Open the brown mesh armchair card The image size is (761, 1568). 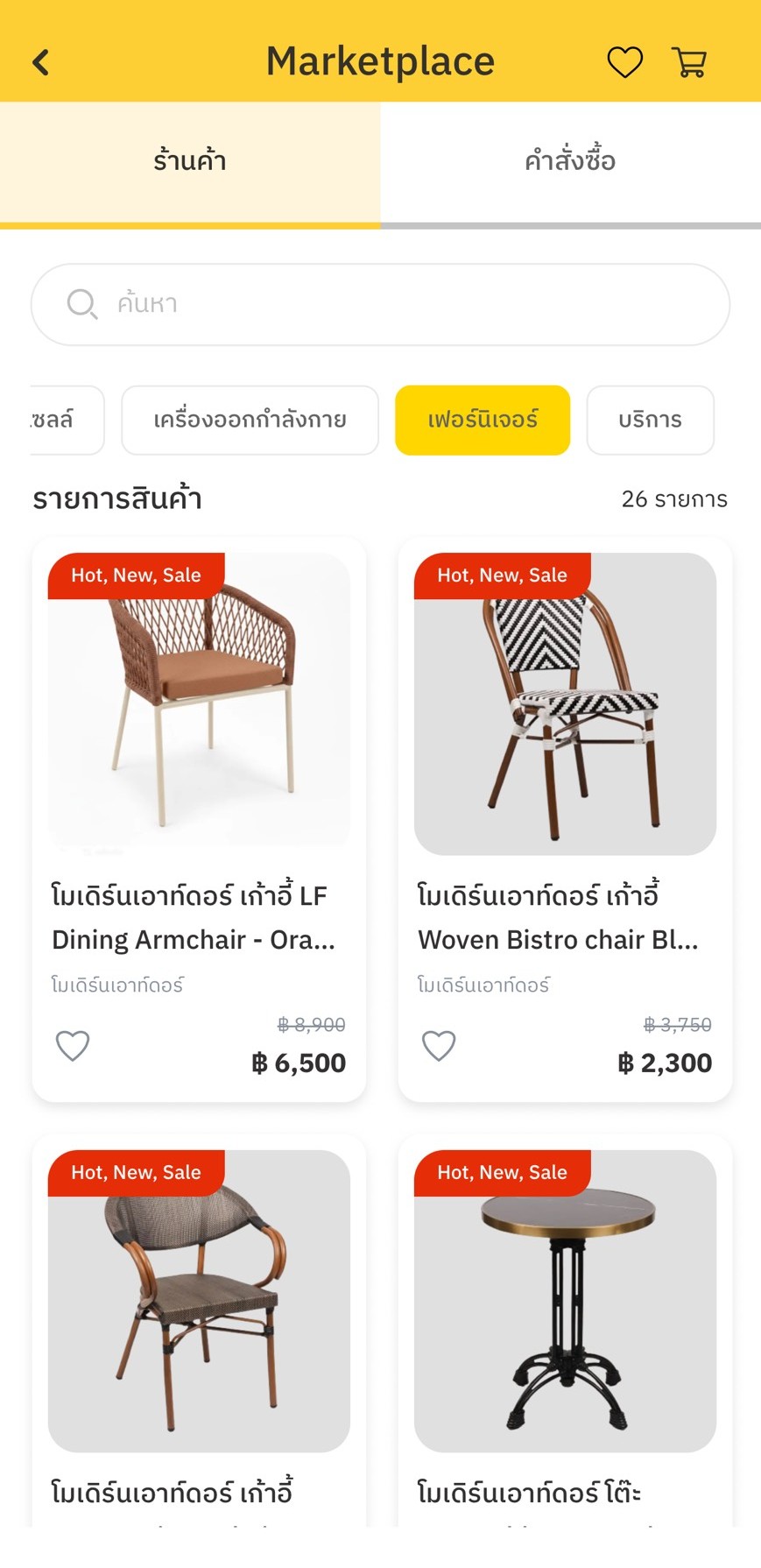pos(199,1331)
